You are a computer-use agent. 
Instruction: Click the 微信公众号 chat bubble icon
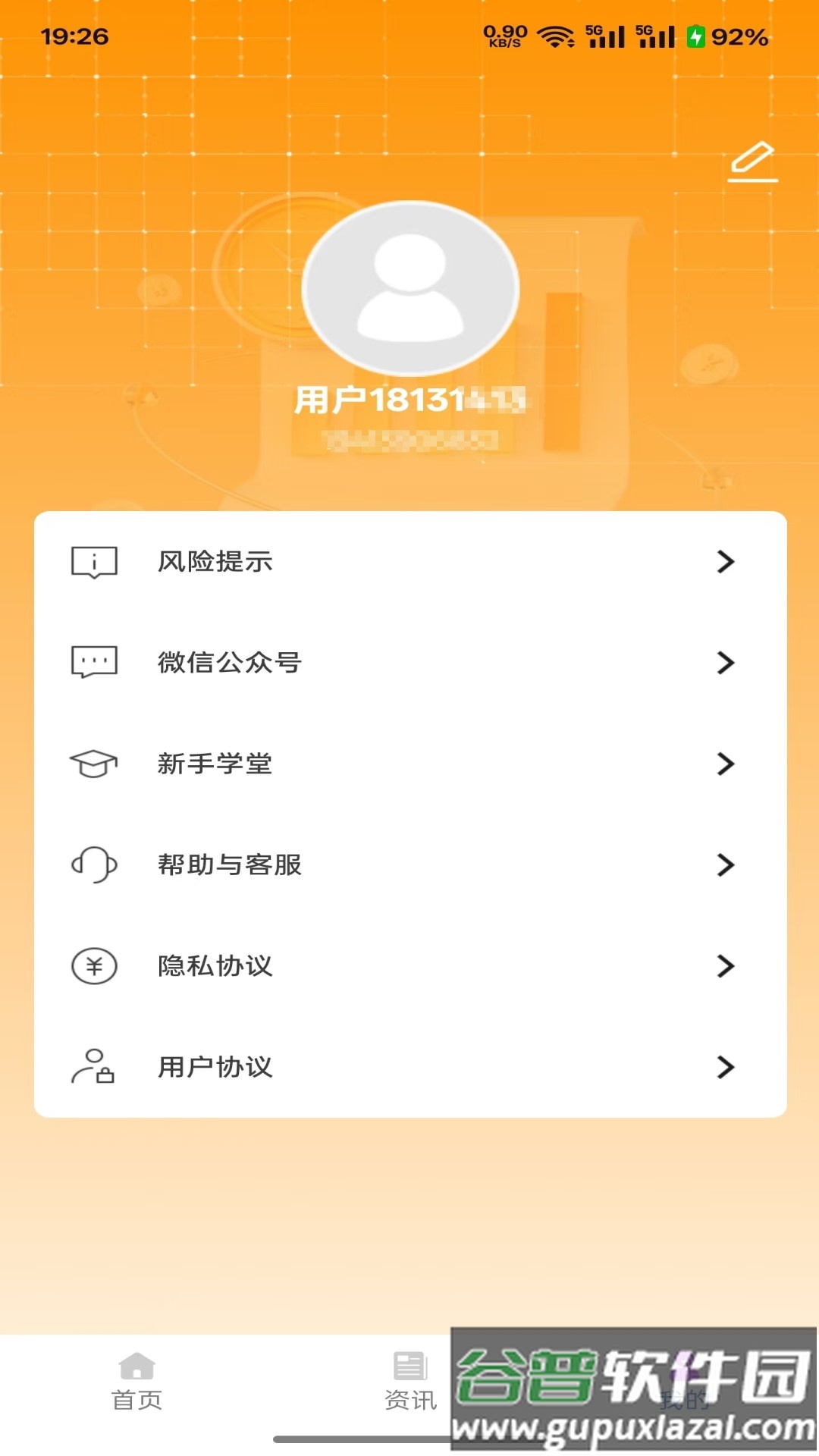tap(93, 662)
